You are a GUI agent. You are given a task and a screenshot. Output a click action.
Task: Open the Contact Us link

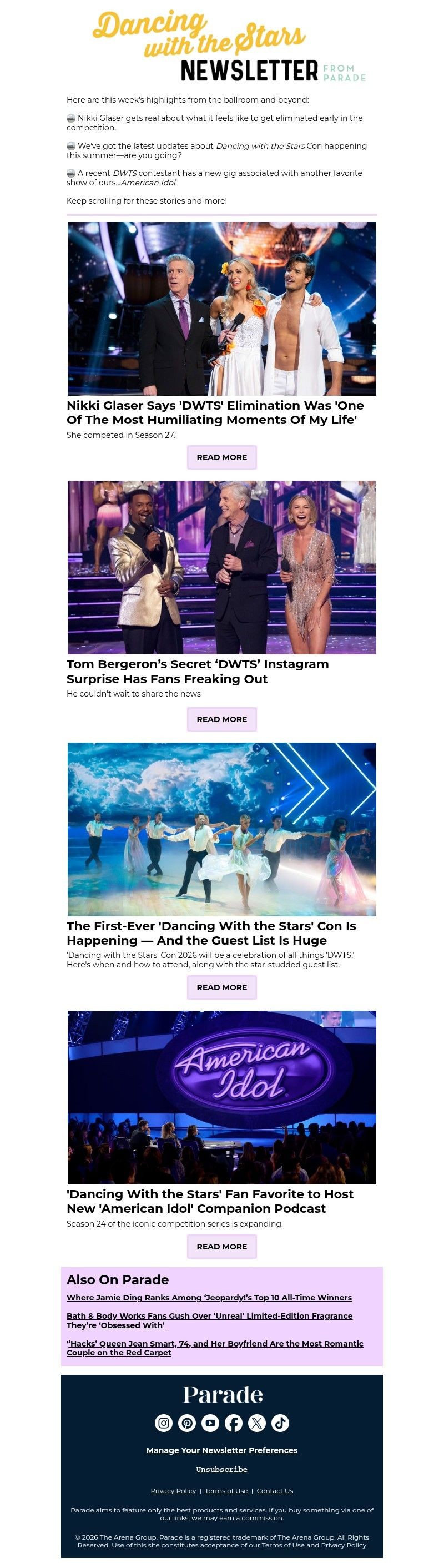coord(275,1491)
